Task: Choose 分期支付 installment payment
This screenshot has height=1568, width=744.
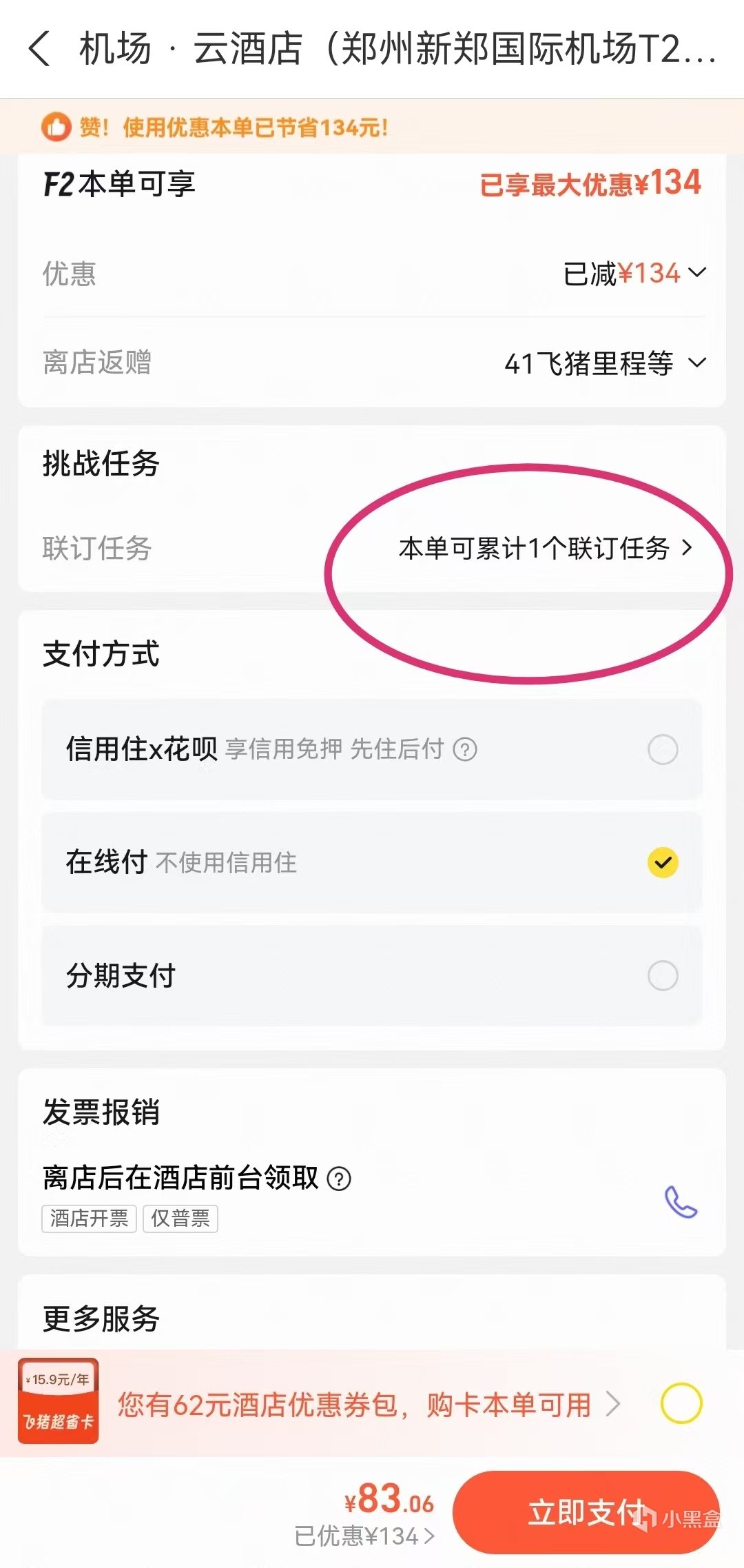Action: [x=662, y=975]
